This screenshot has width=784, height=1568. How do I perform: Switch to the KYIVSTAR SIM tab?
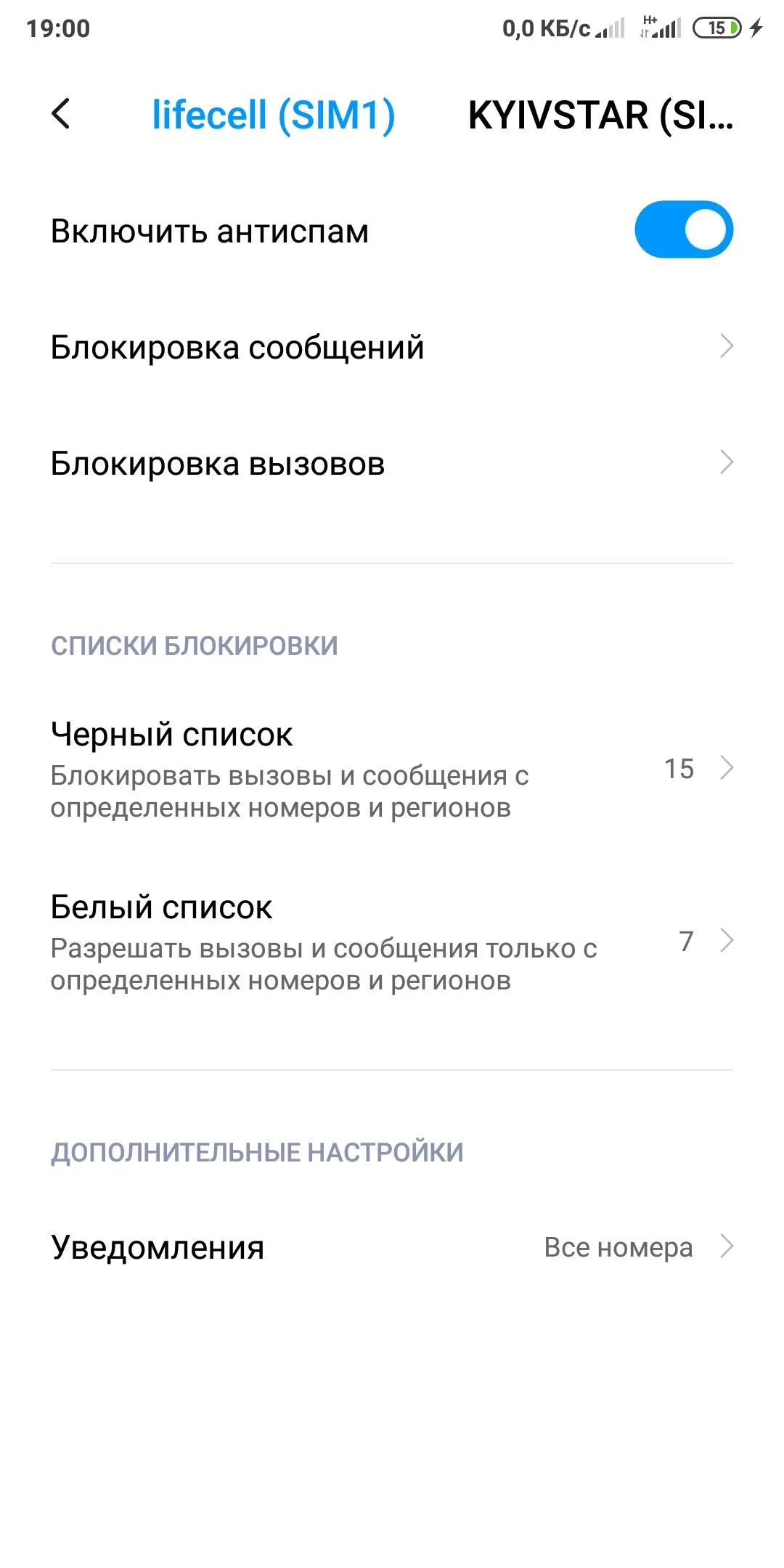click(x=600, y=115)
